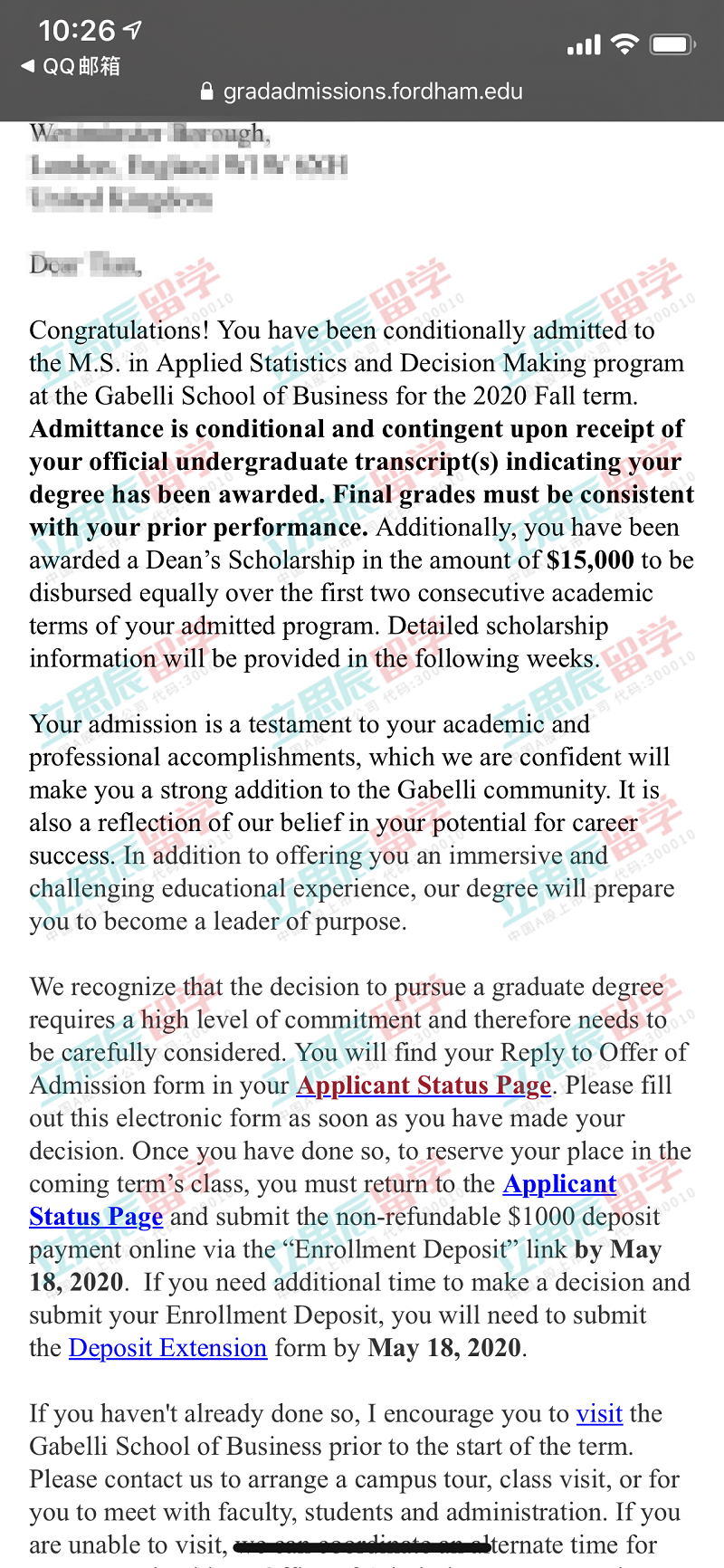
Task: Open the red Applicant Status Page link
Action: (x=424, y=1085)
